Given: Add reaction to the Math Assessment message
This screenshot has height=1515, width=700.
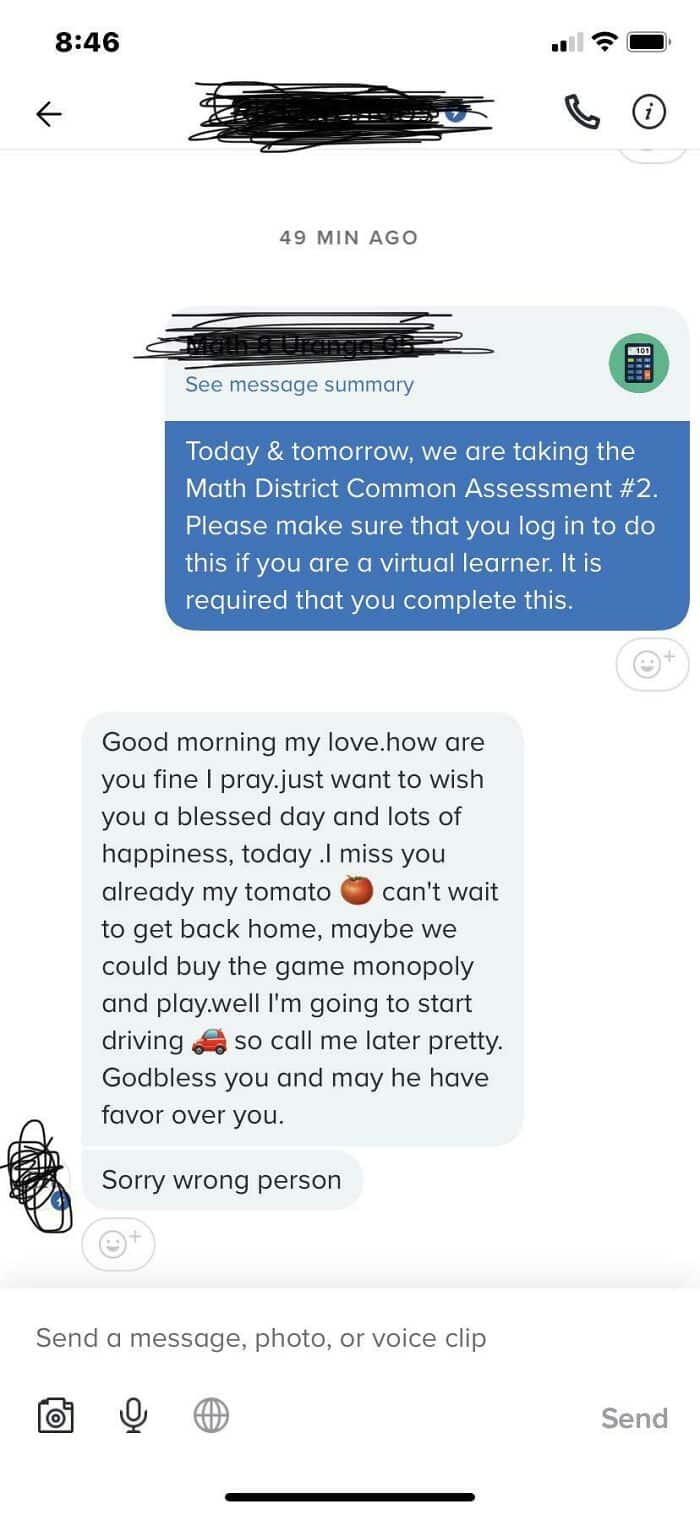Looking at the screenshot, I should pos(652,664).
